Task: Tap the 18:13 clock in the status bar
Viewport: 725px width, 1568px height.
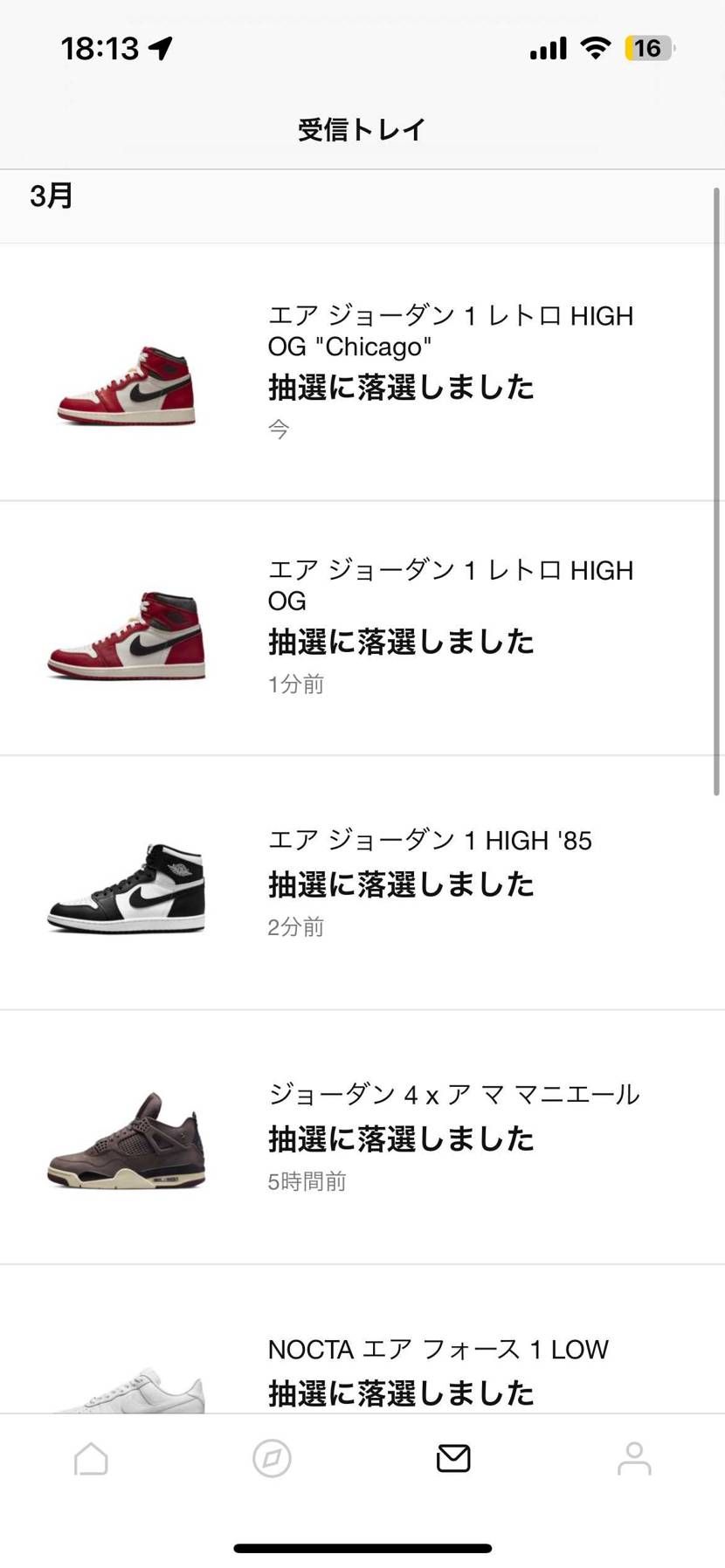Action: pos(101,47)
